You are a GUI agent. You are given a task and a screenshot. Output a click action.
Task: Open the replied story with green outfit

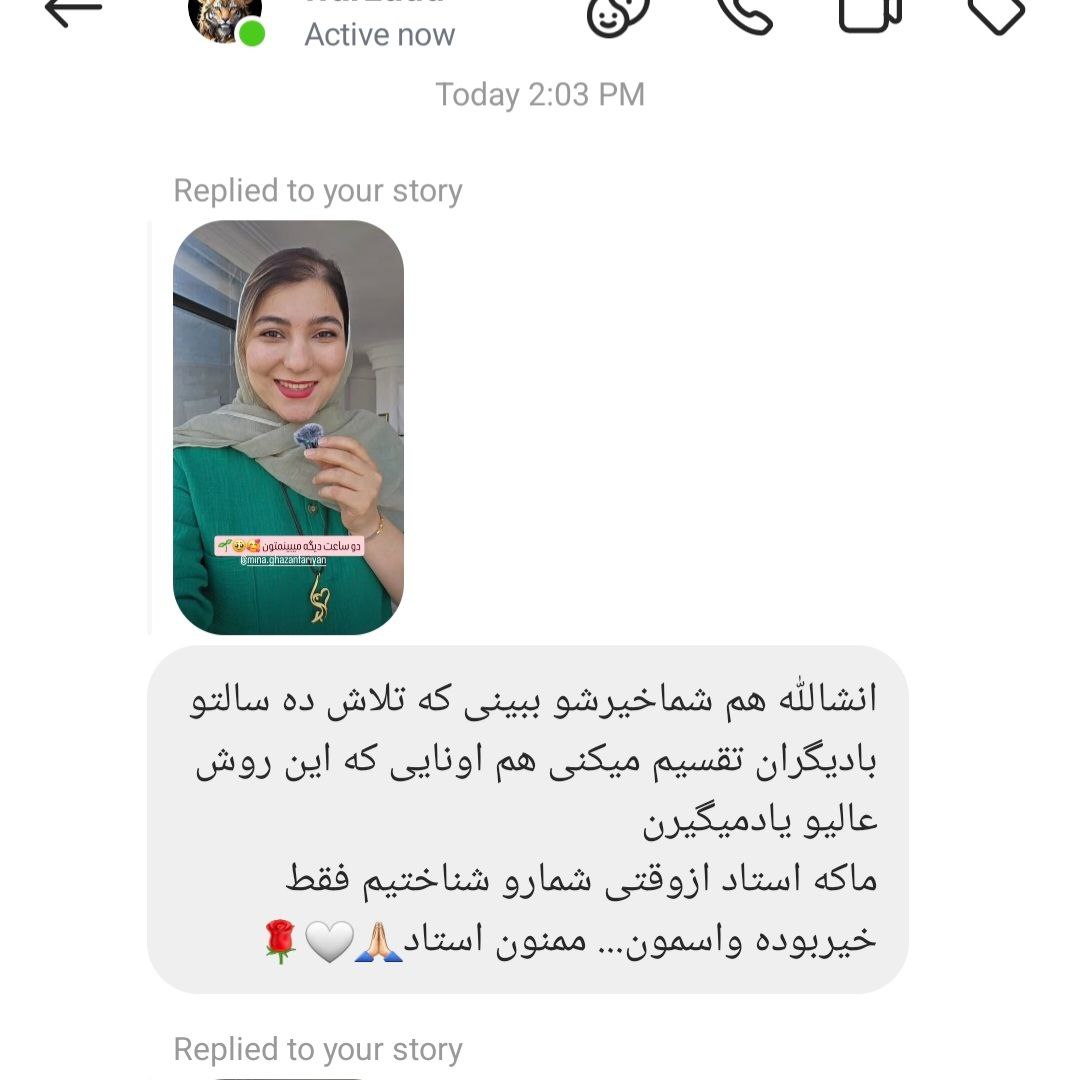pos(288,427)
